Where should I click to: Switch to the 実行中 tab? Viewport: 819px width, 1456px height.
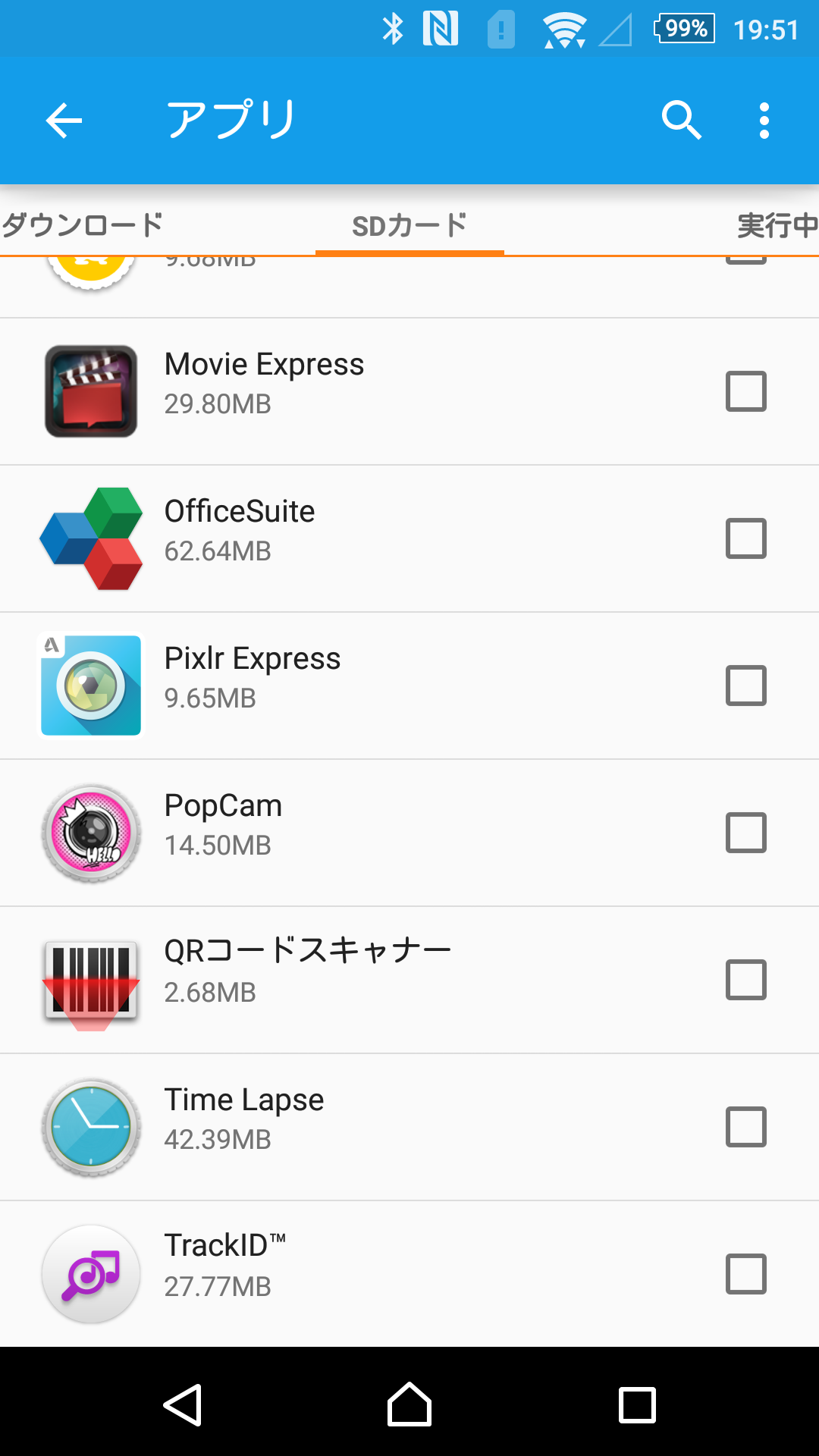click(x=778, y=225)
